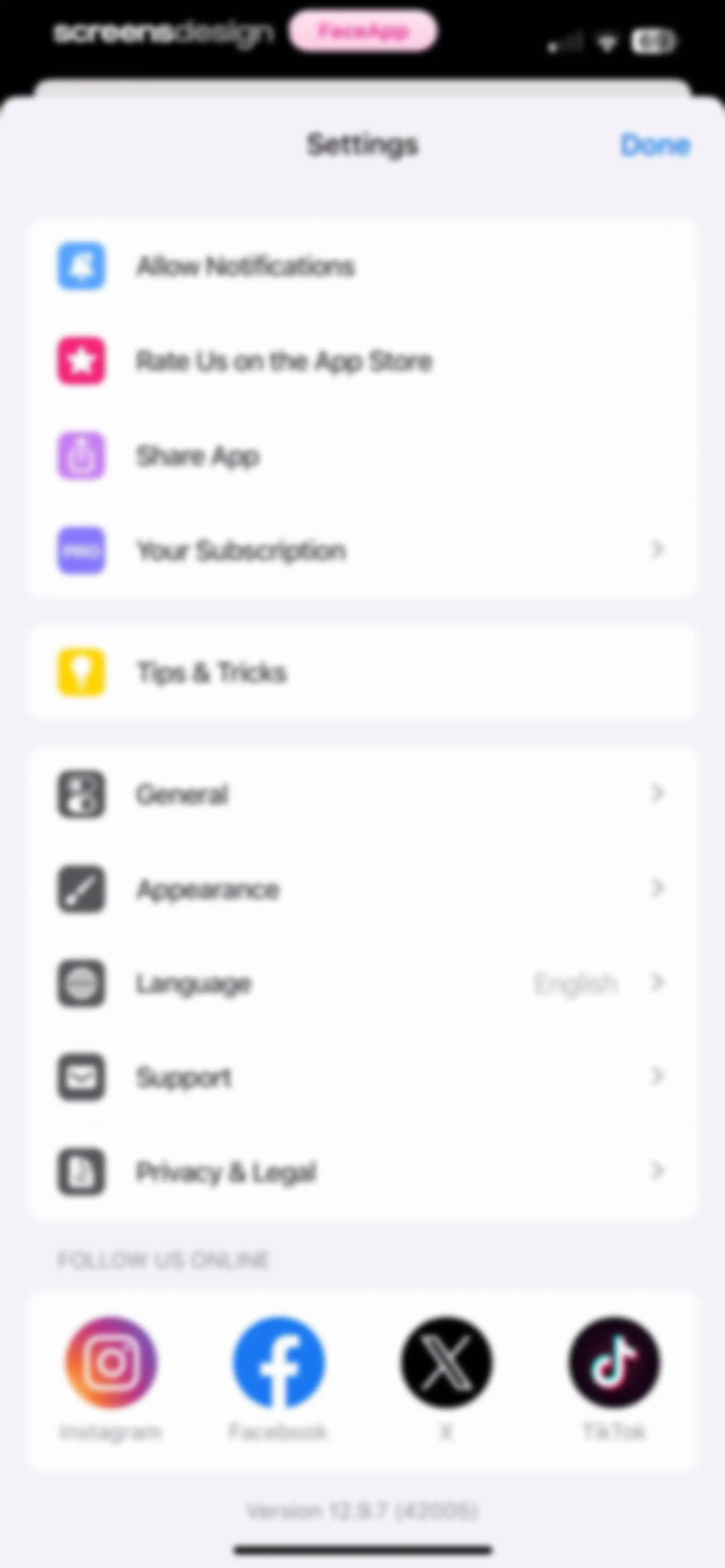Rate Us on the App Store

(362, 361)
